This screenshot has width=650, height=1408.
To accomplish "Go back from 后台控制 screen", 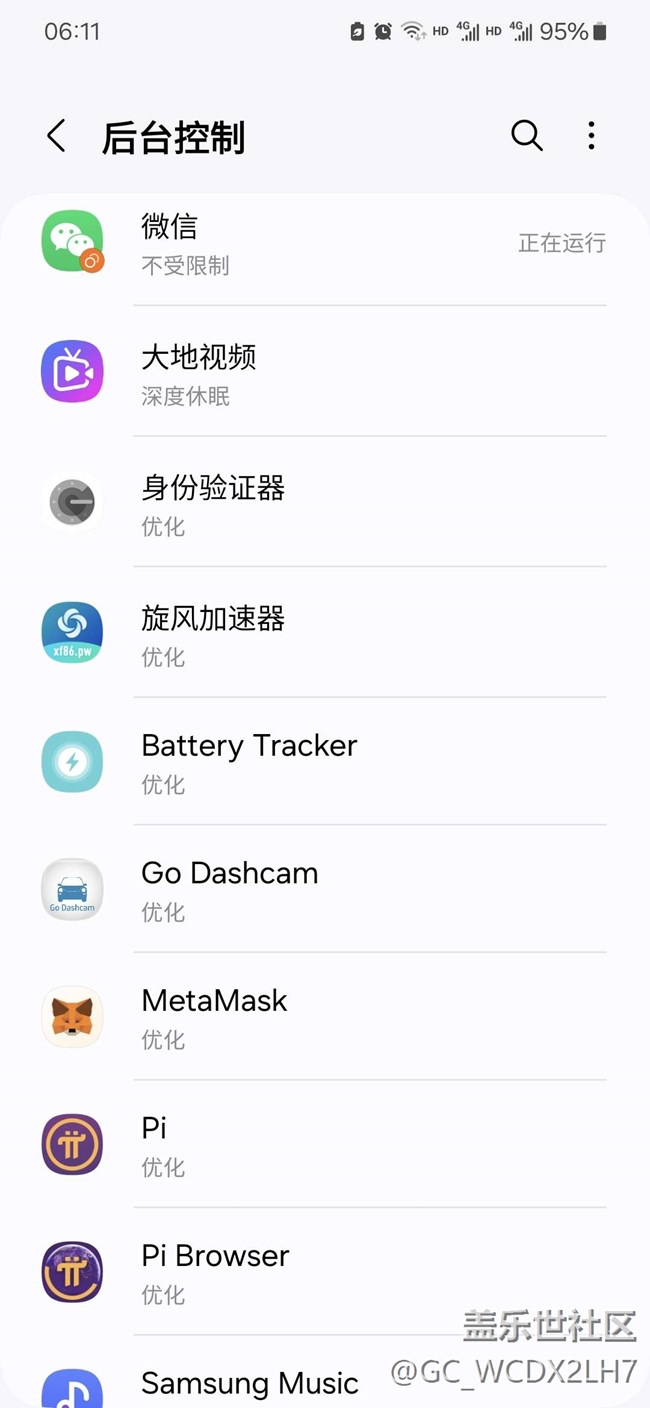I will (x=56, y=136).
